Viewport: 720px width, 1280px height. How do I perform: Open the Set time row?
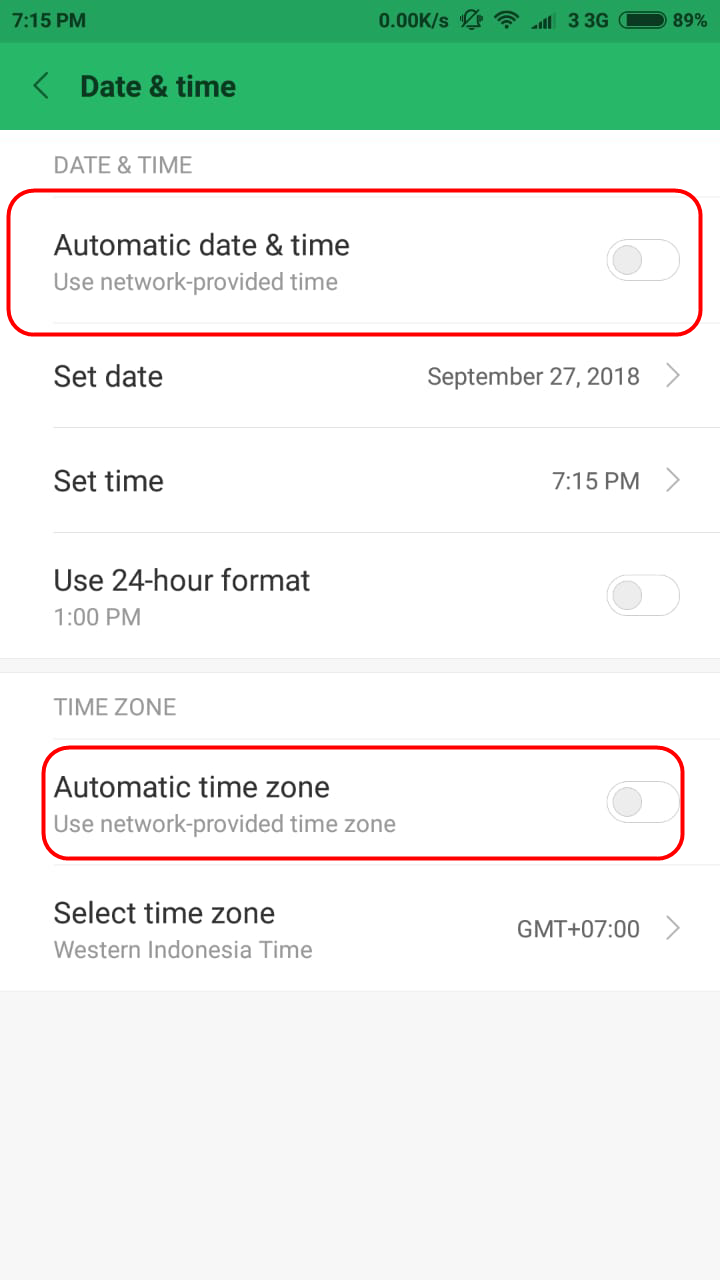point(360,481)
